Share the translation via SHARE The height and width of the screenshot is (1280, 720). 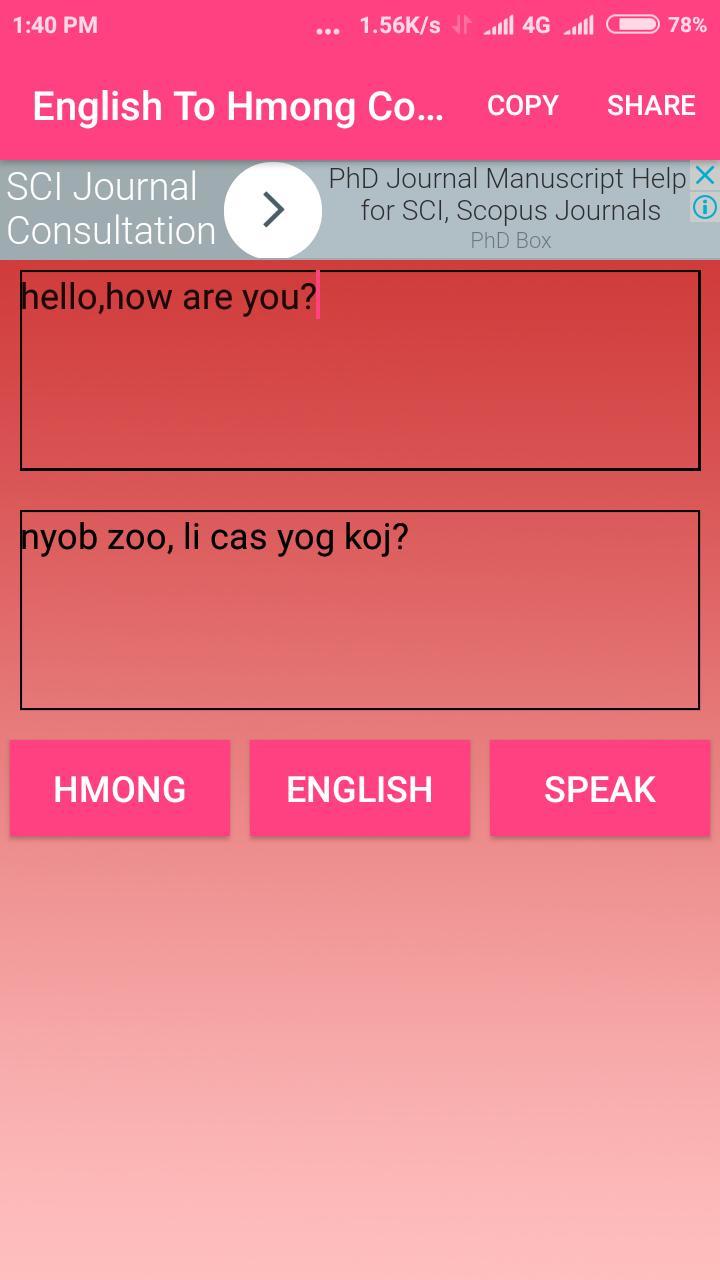click(x=651, y=106)
